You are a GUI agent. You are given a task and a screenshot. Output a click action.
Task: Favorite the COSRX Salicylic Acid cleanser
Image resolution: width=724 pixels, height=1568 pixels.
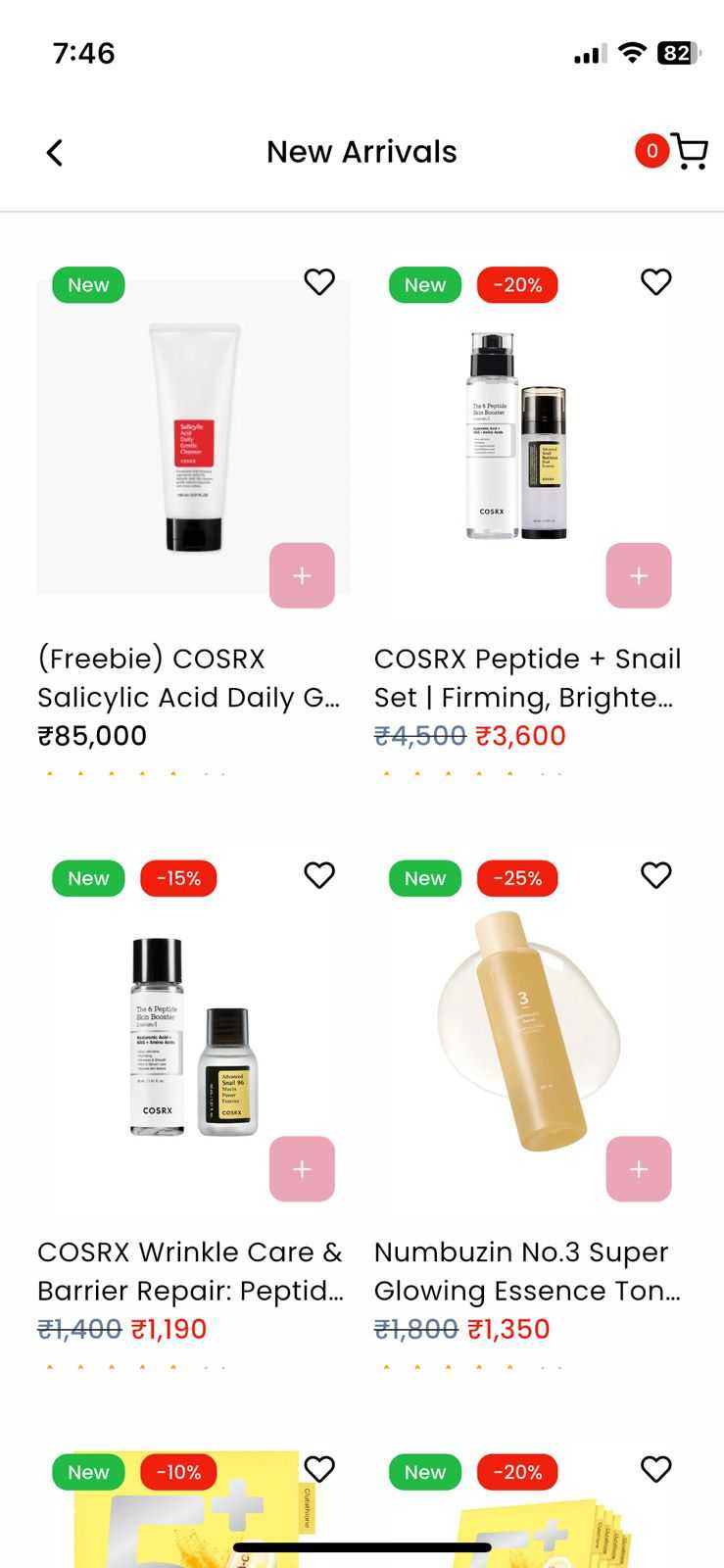pyautogui.click(x=319, y=282)
